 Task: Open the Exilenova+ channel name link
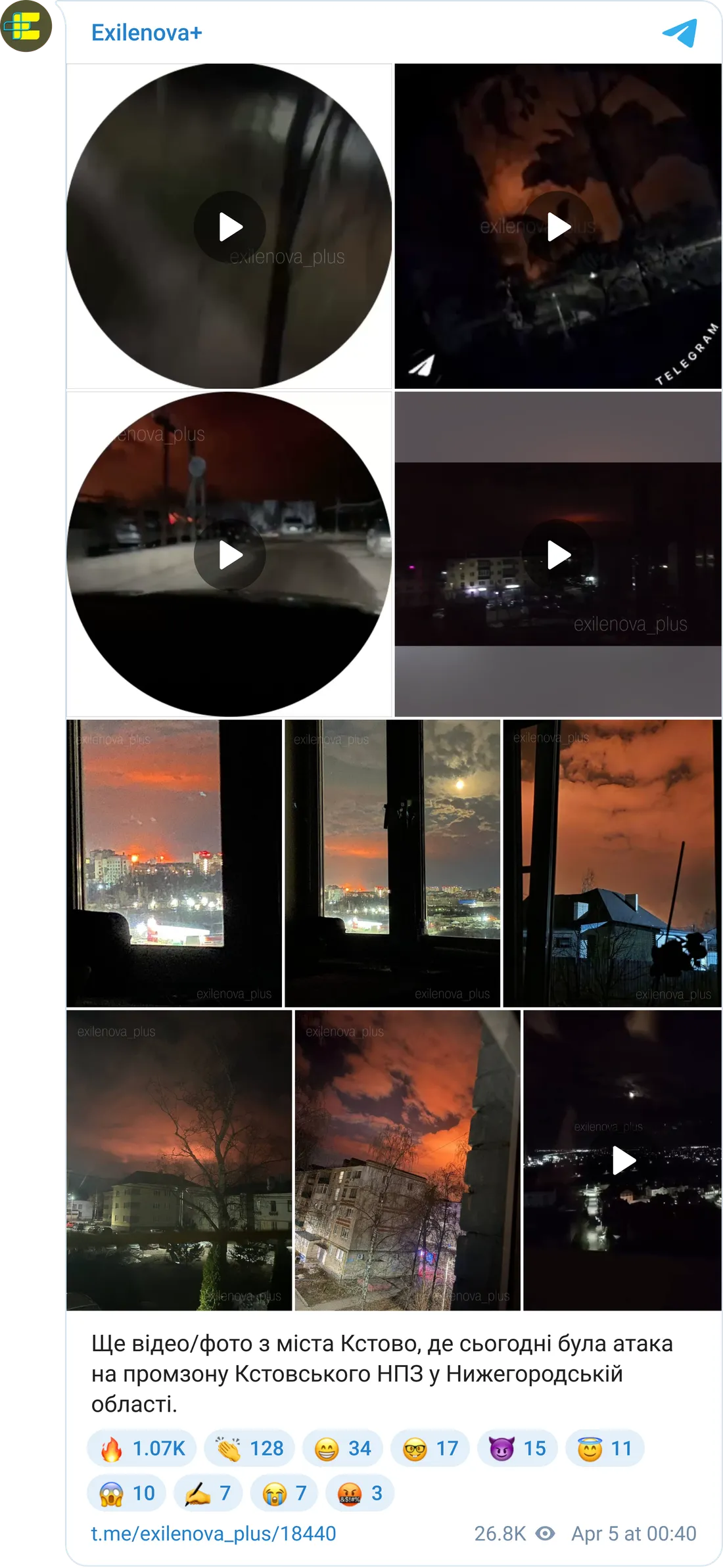pos(146,33)
